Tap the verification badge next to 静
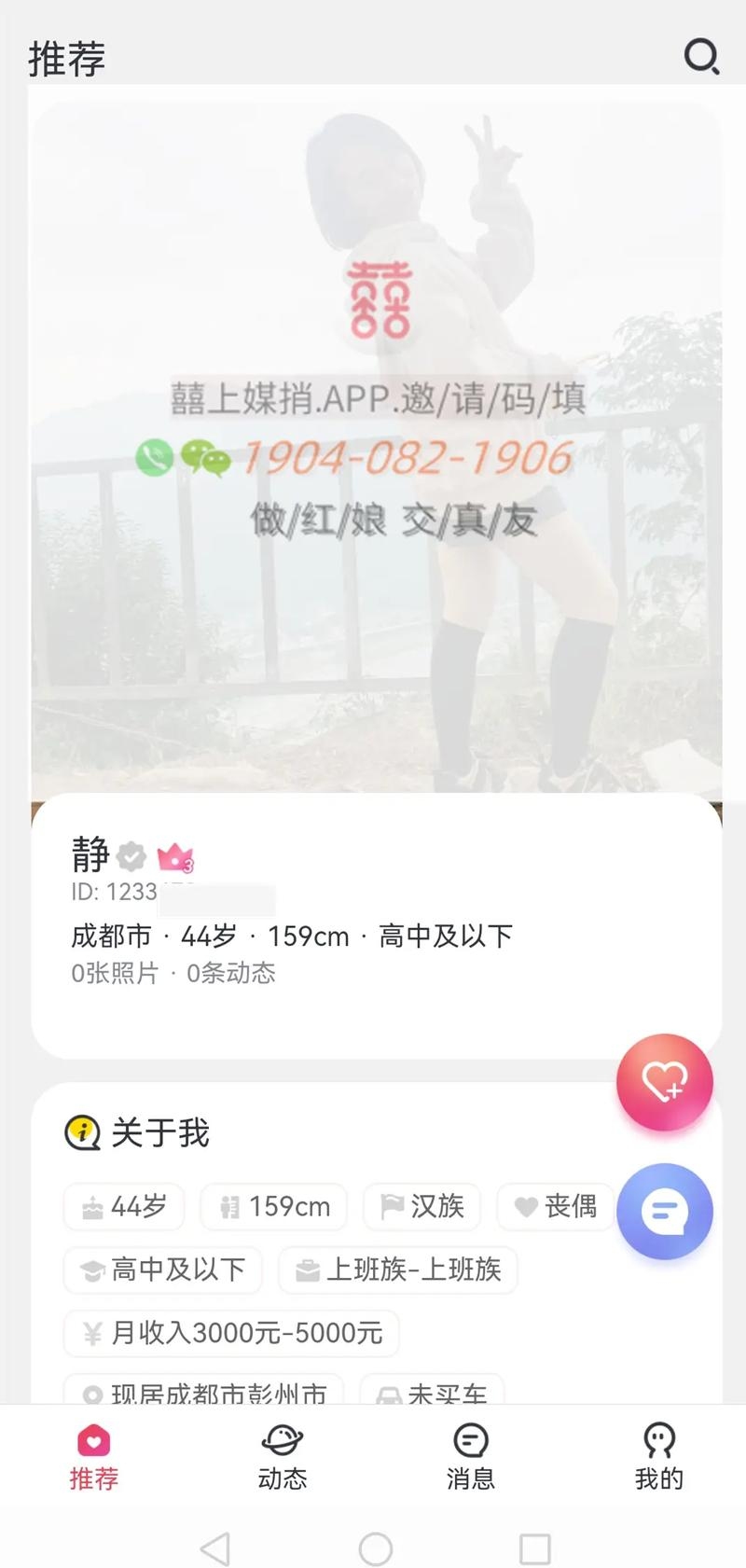Screen dimensions: 746x1568 pos(131,854)
